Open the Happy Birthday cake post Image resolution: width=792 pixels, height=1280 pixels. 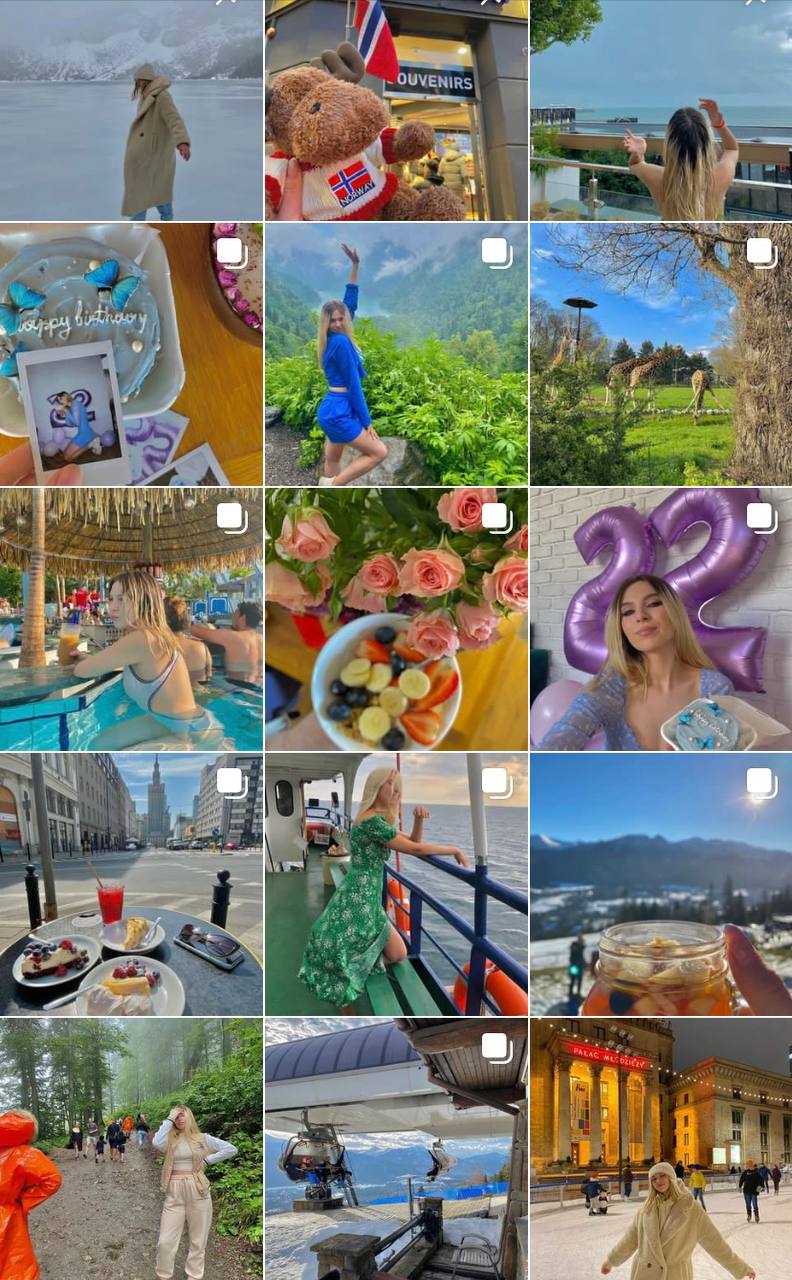(x=131, y=354)
